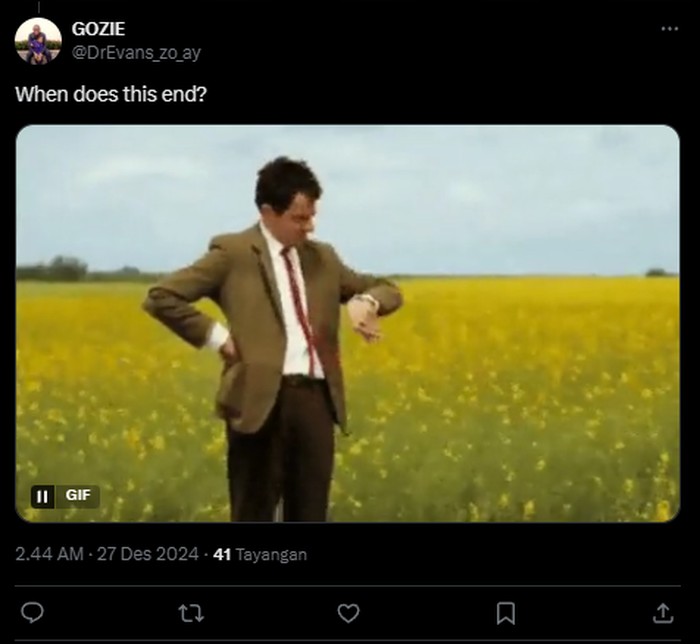Bookmark this tweet
Screen dimensions: 700x644
click(506, 612)
